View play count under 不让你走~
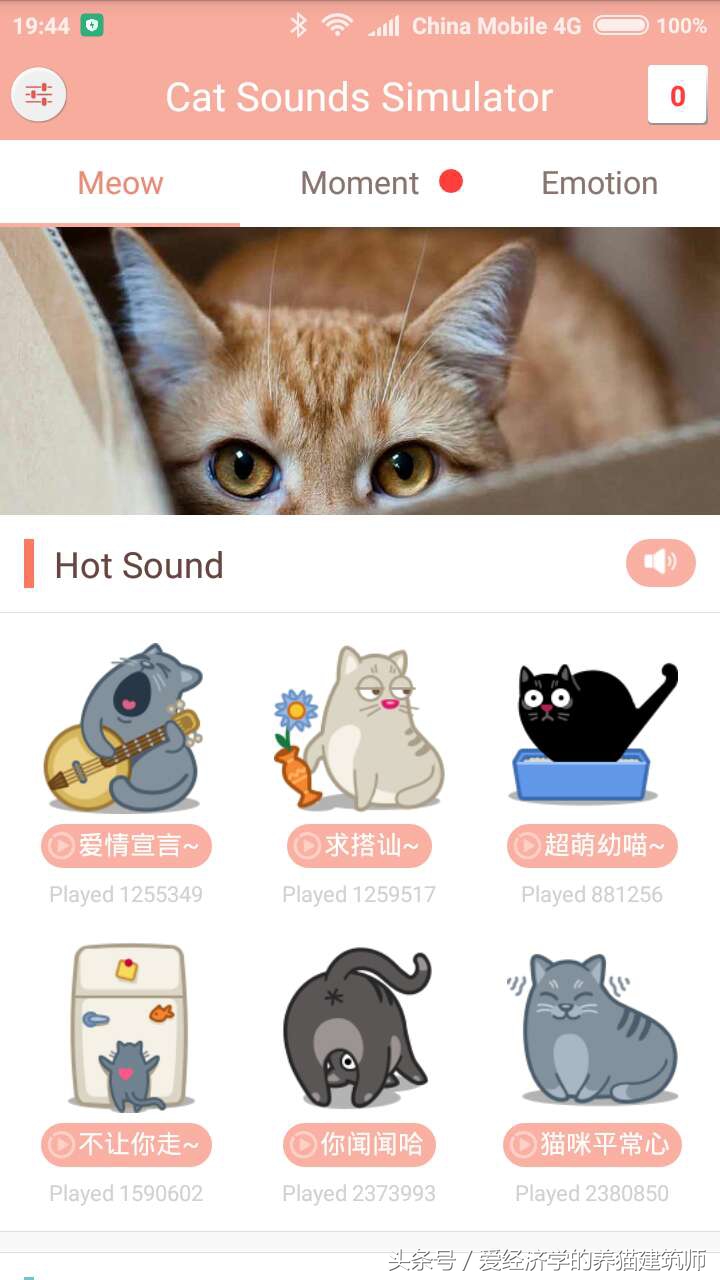720x1280 pixels. tap(126, 1193)
